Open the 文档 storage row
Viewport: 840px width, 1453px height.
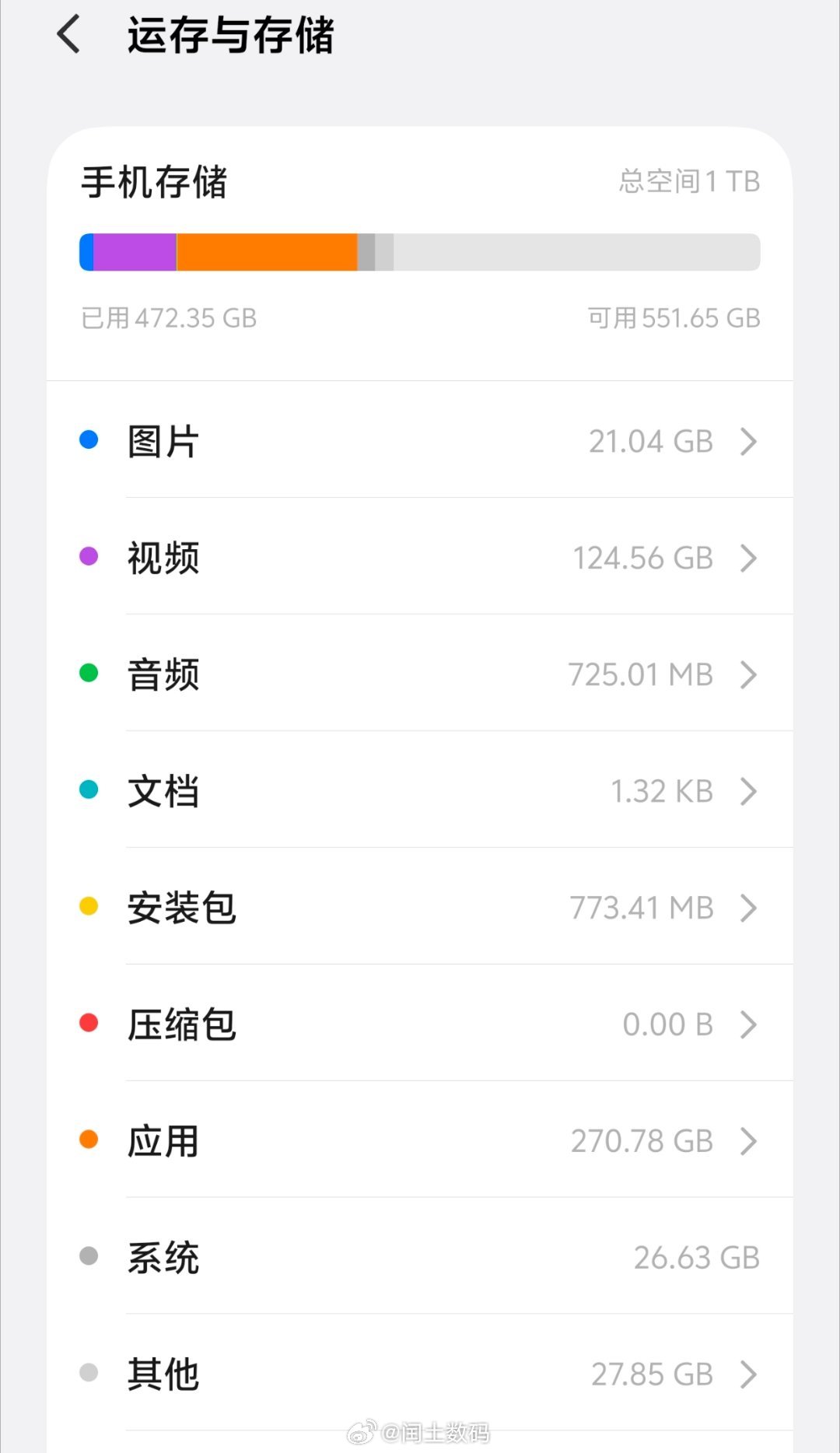point(420,790)
